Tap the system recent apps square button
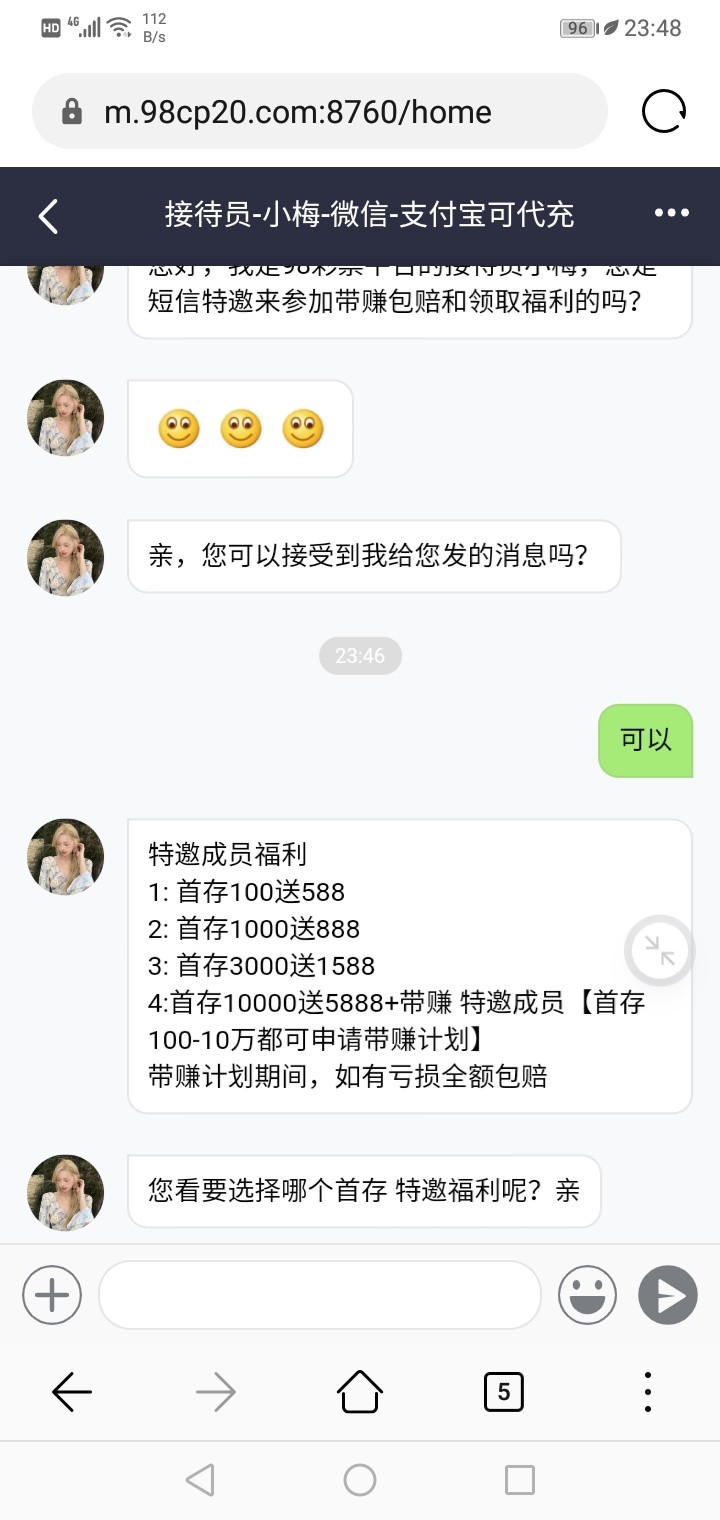 pyautogui.click(x=519, y=1480)
